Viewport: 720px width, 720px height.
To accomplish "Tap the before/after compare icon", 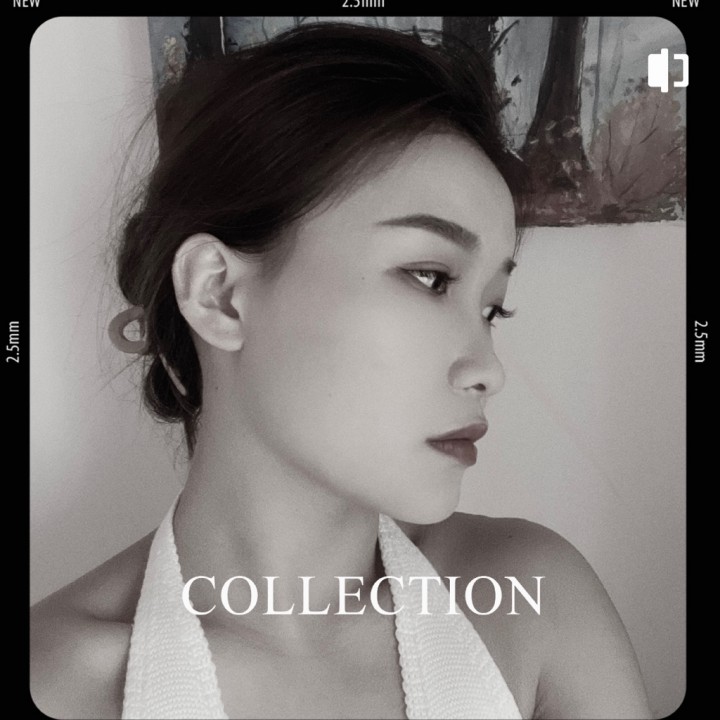I will coord(668,70).
